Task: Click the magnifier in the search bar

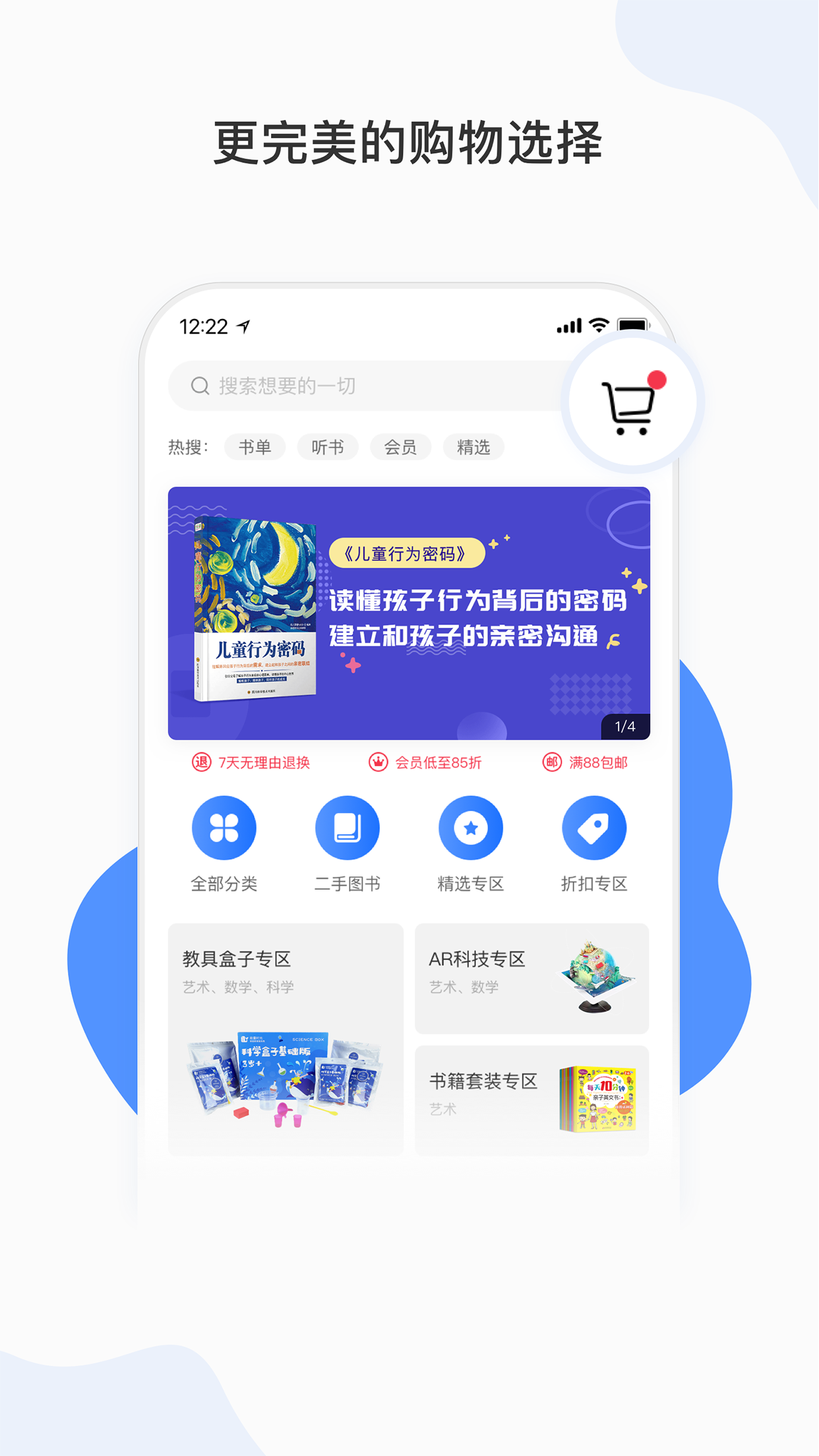Action: click(x=197, y=386)
